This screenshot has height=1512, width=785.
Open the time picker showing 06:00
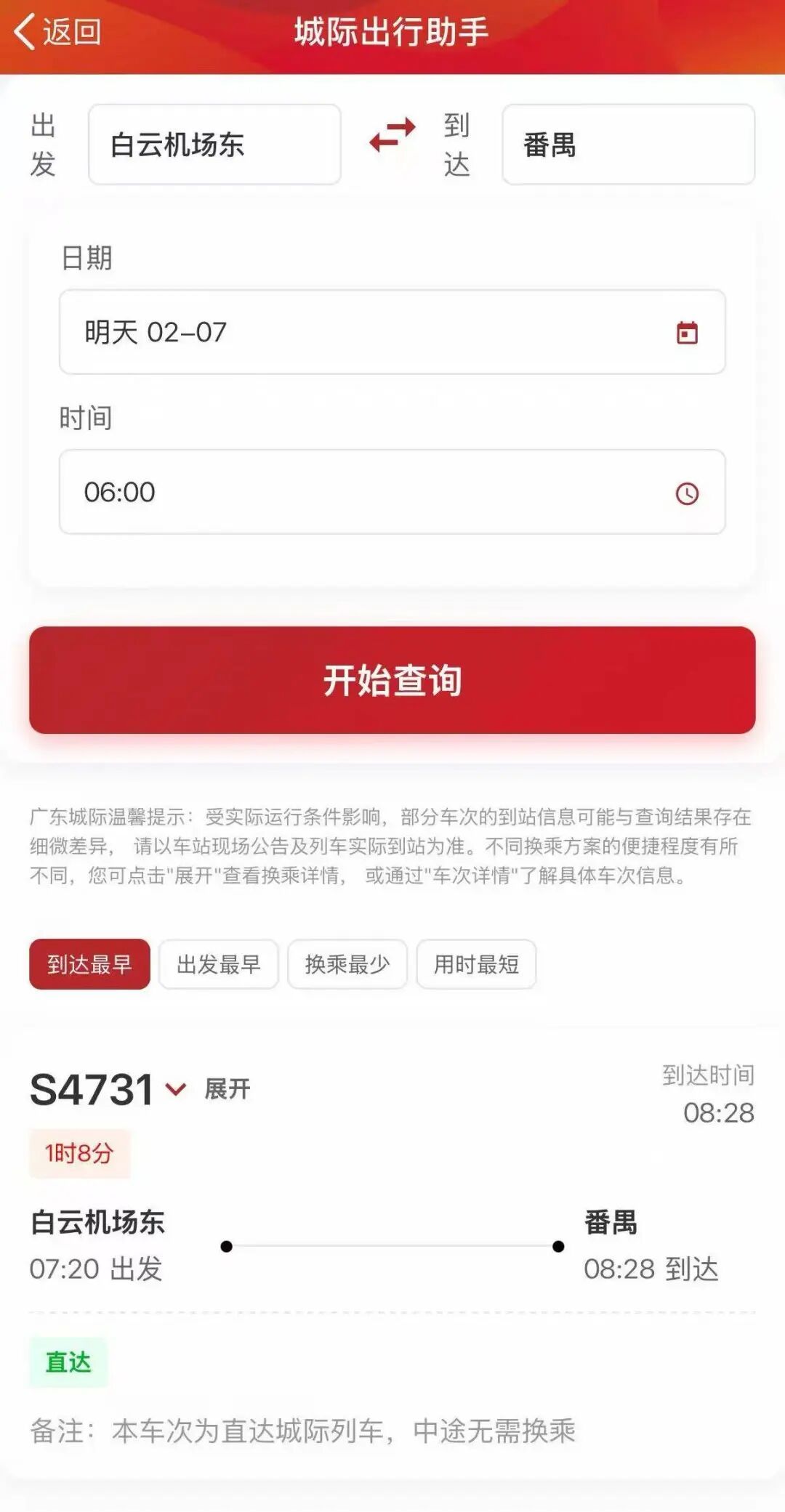coord(392,492)
